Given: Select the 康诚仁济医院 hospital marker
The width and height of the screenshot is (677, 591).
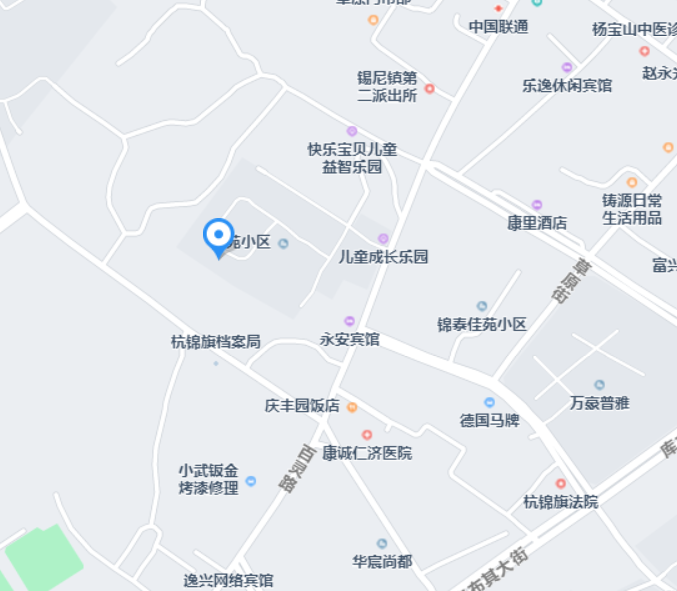Looking at the screenshot, I should coord(367,435).
